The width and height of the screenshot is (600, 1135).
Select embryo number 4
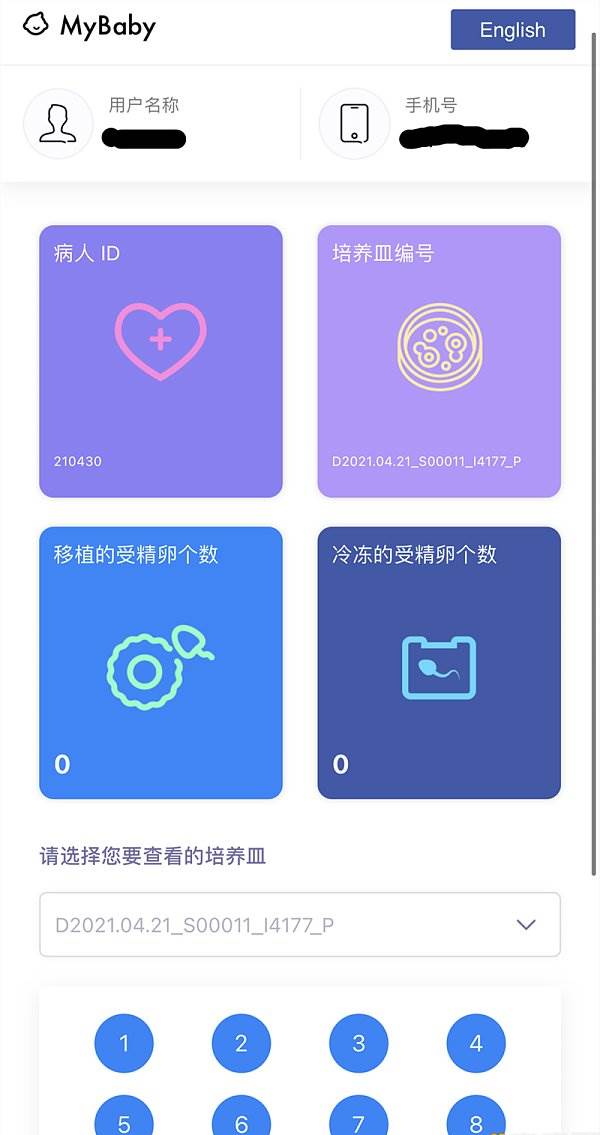(476, 1044)
